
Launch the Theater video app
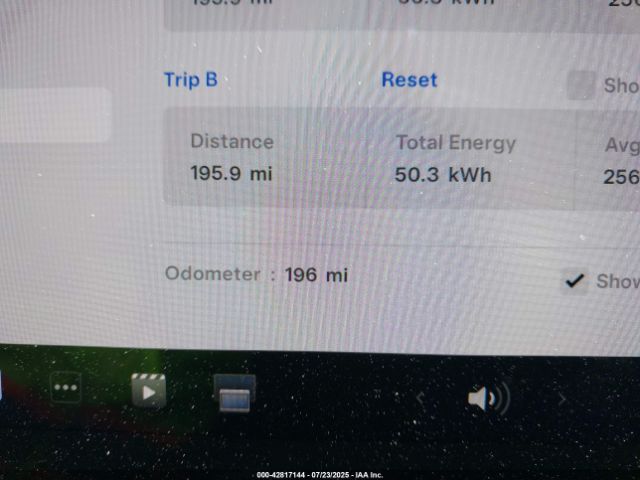point(148,391)
